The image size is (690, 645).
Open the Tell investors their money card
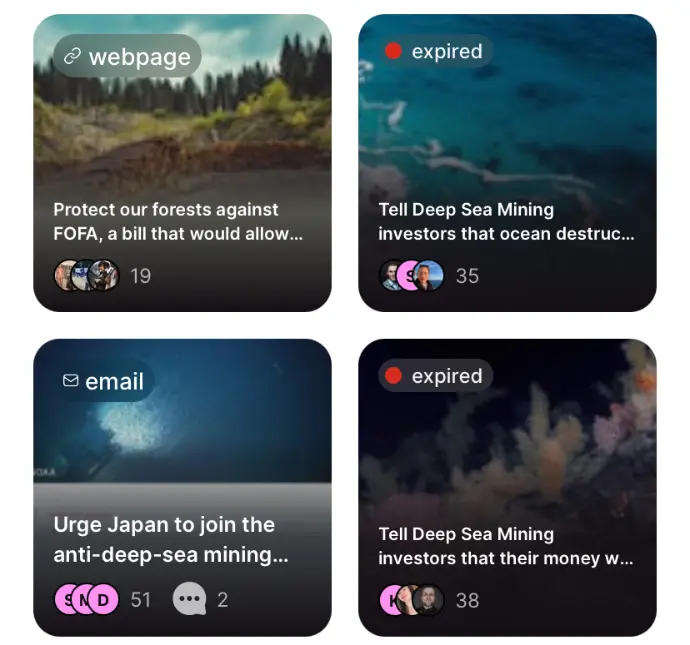click(x=506, y=546)
